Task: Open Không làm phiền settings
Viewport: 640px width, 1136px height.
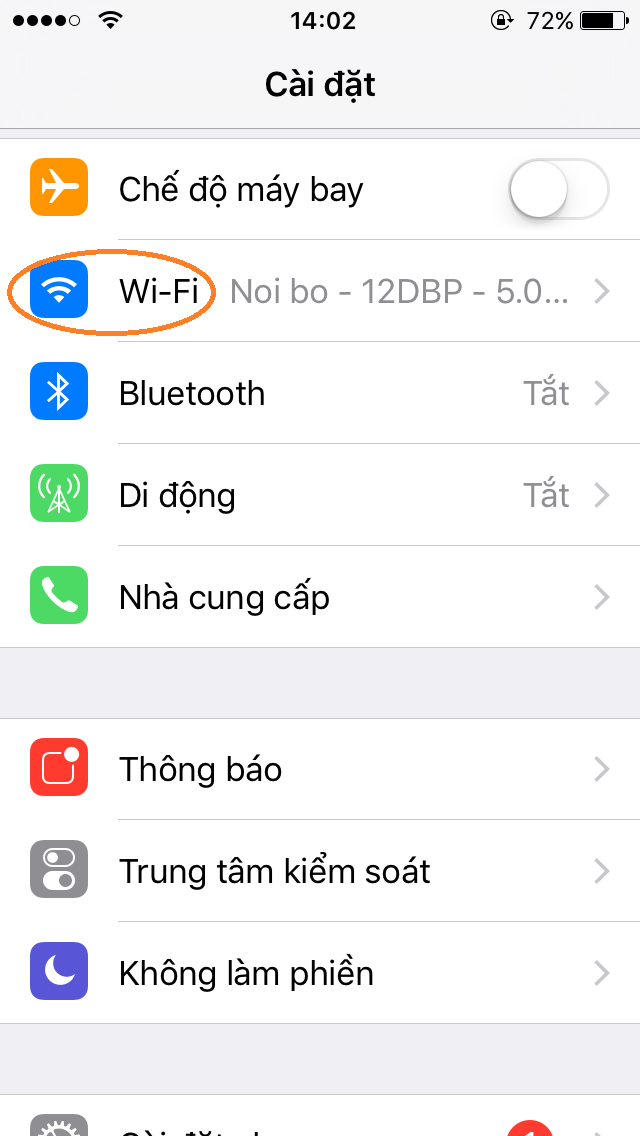Action: 320,973
